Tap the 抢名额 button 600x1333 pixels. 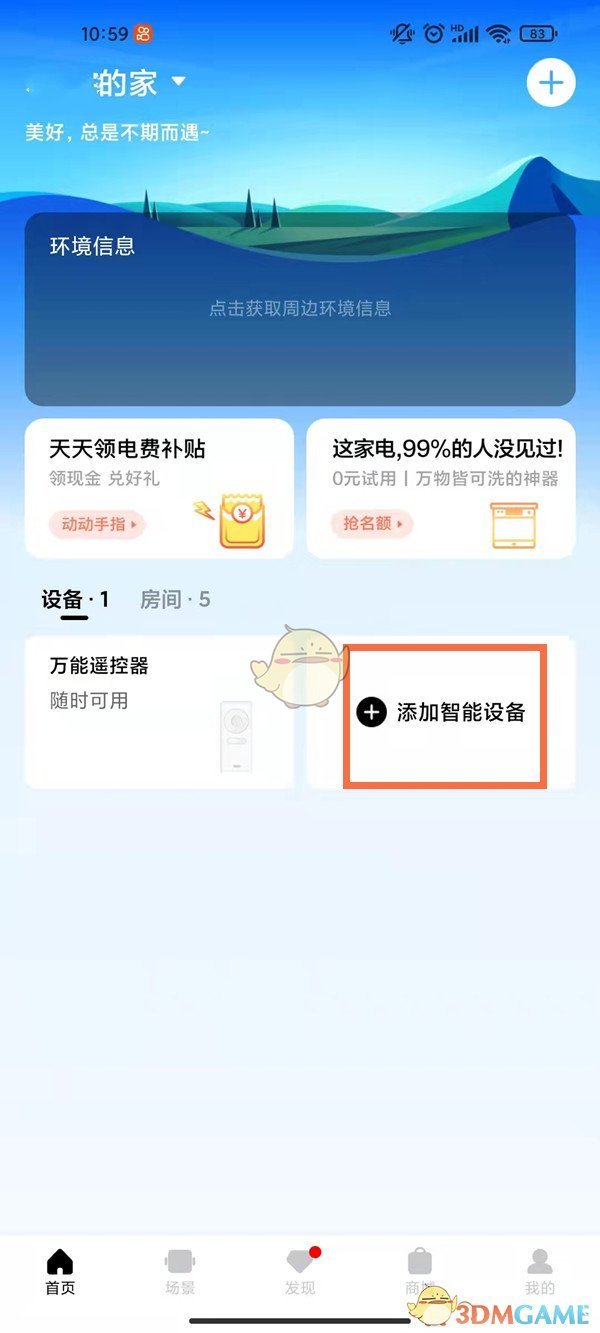(x=371, y=524)
